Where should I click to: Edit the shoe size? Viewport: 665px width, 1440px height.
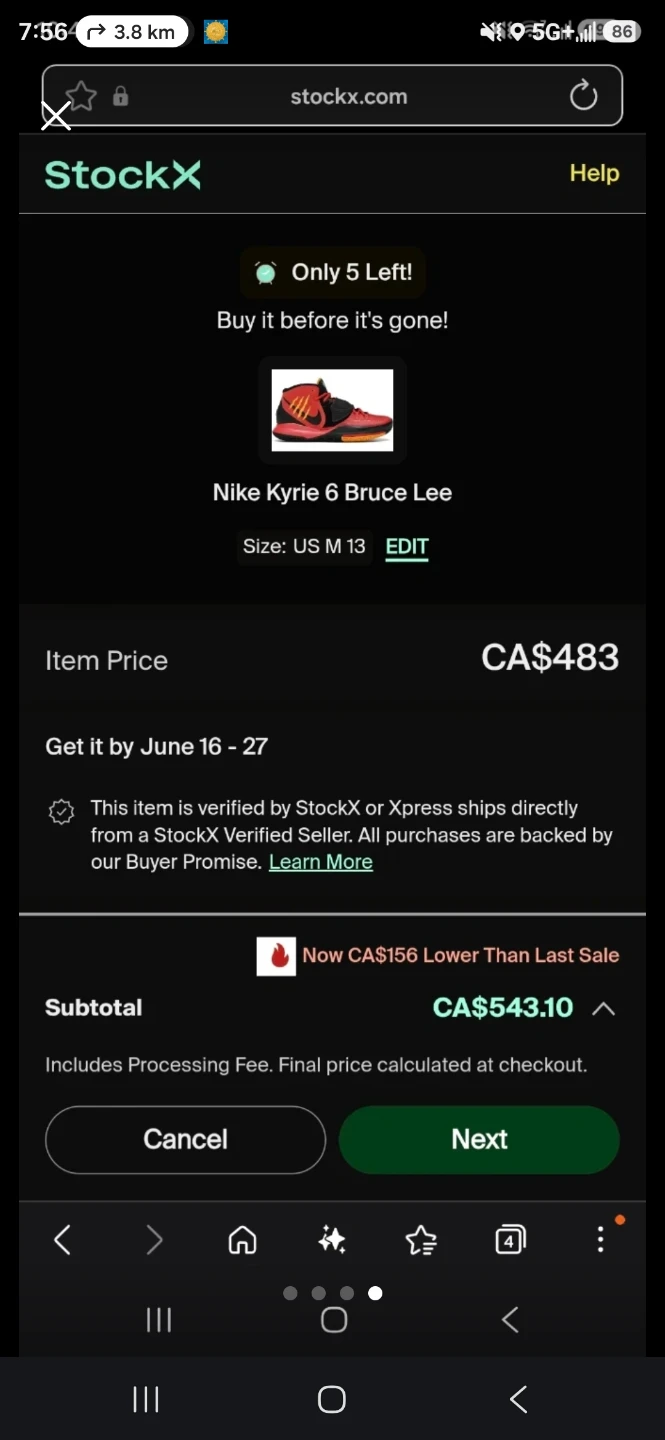tap(407, 547)
